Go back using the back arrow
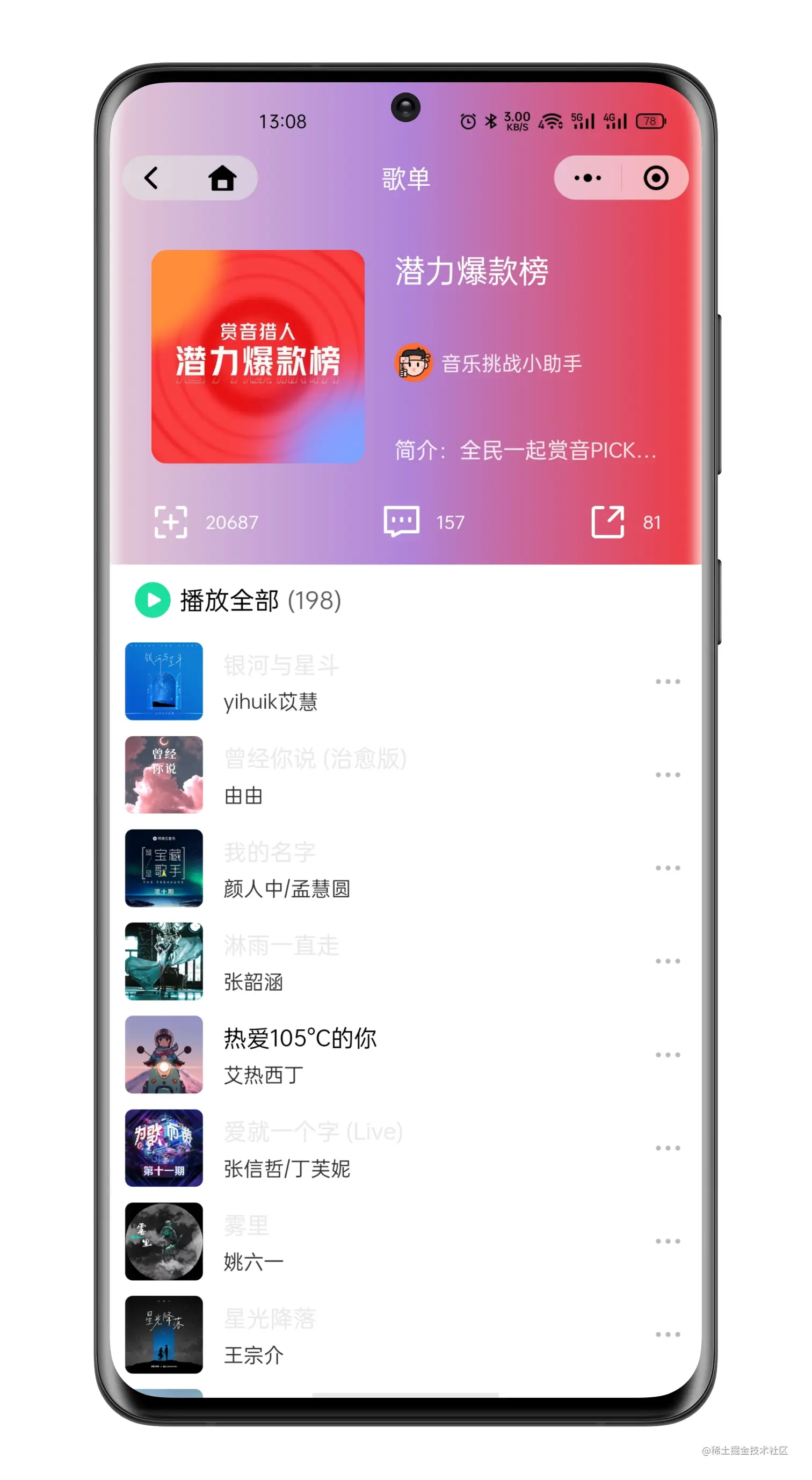 [151, 178]
